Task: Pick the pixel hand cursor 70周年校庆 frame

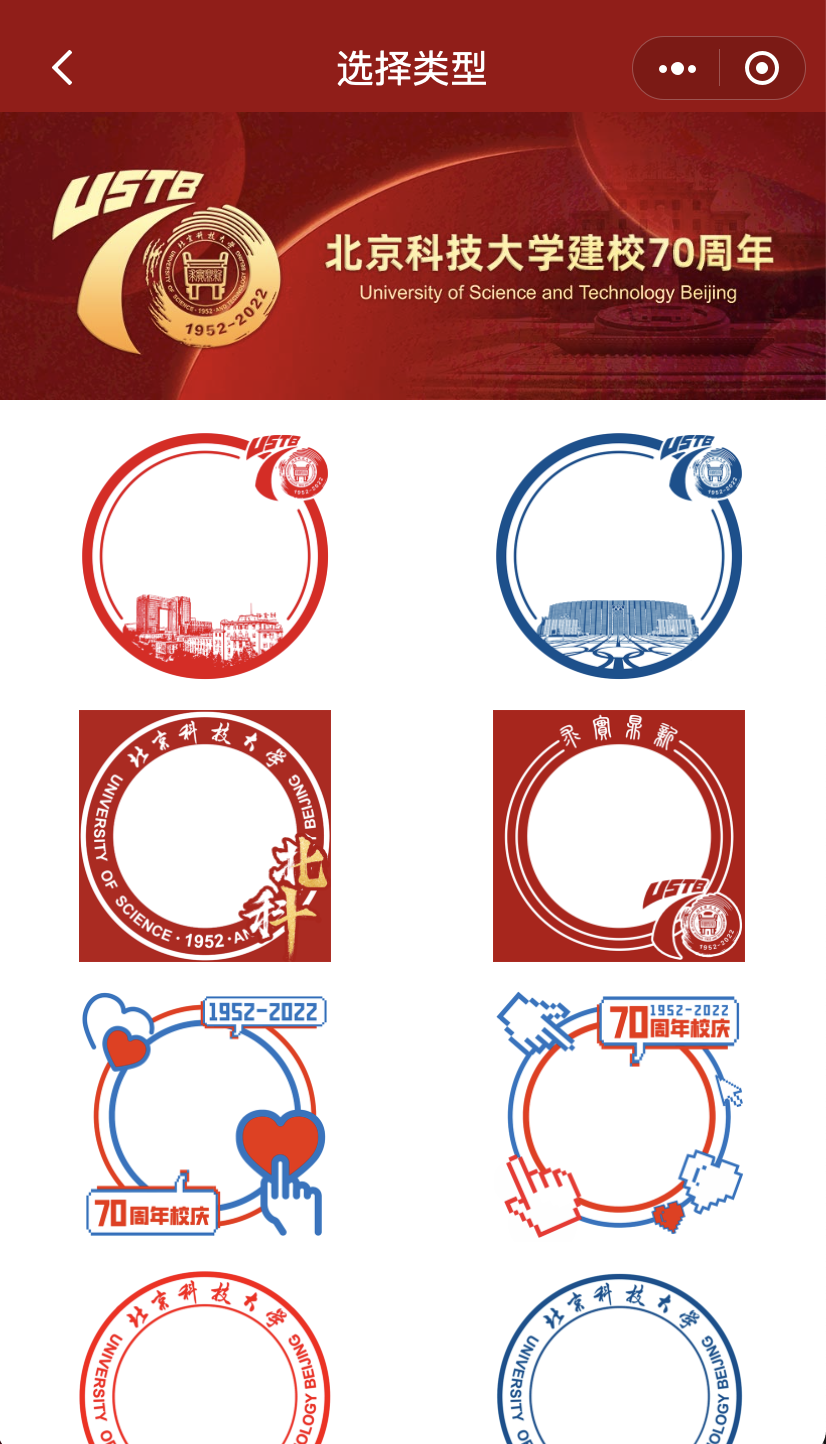Action: [x=619, y=1114]
